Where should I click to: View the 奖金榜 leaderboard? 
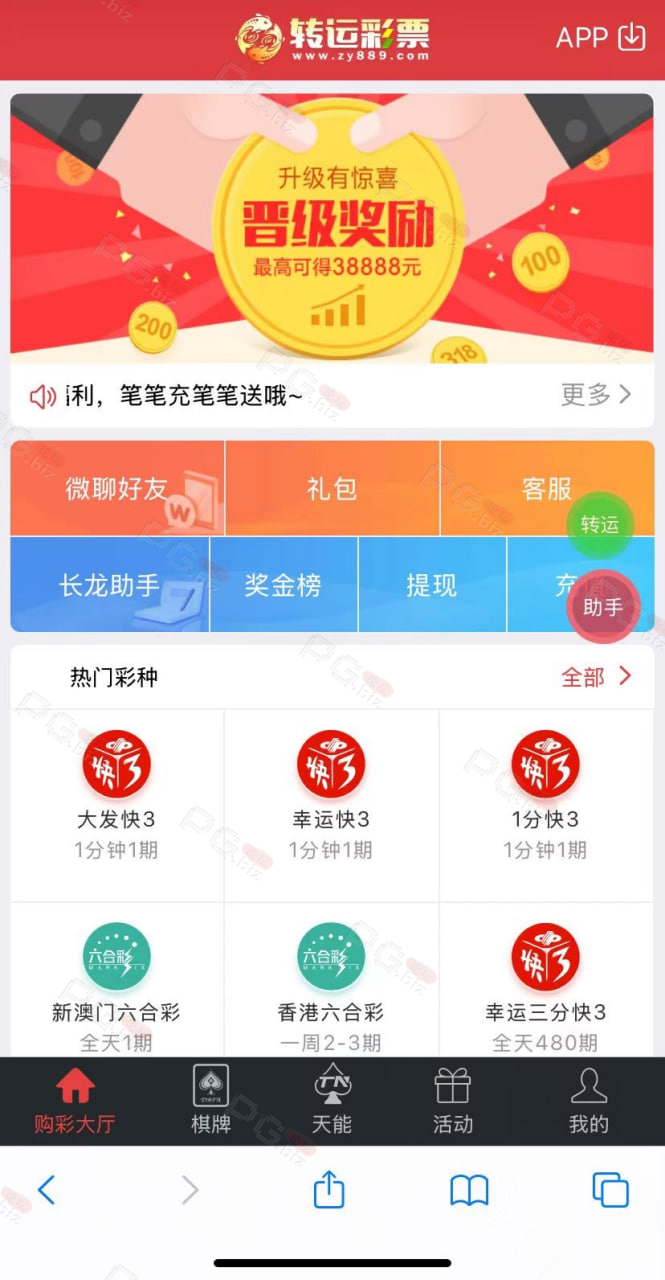tap(283, 585)
